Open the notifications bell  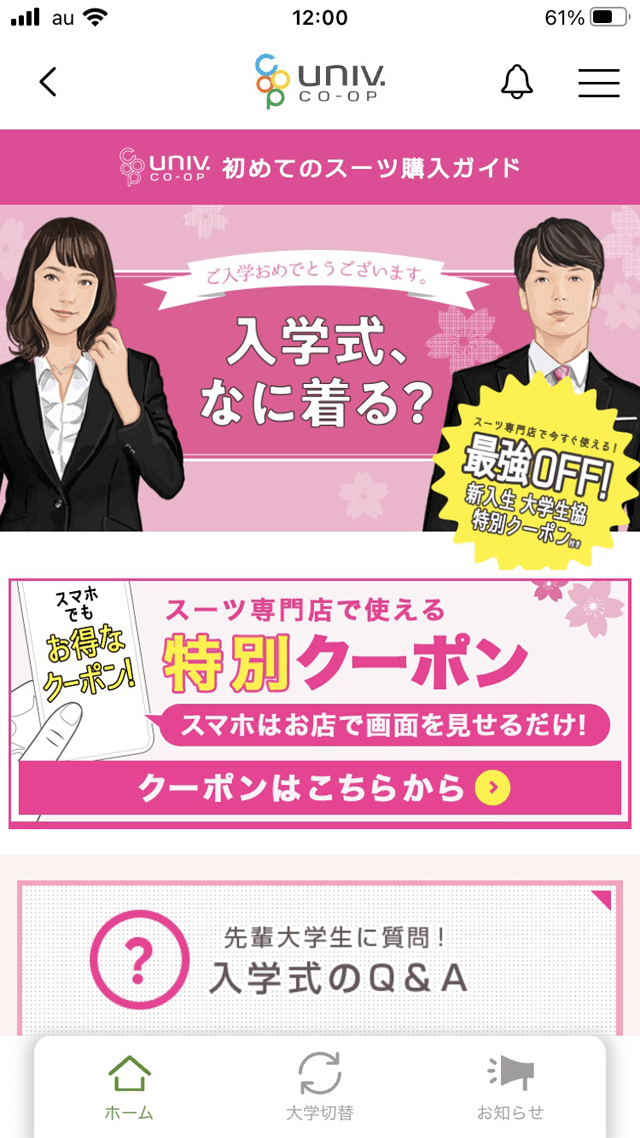(517, 82)
